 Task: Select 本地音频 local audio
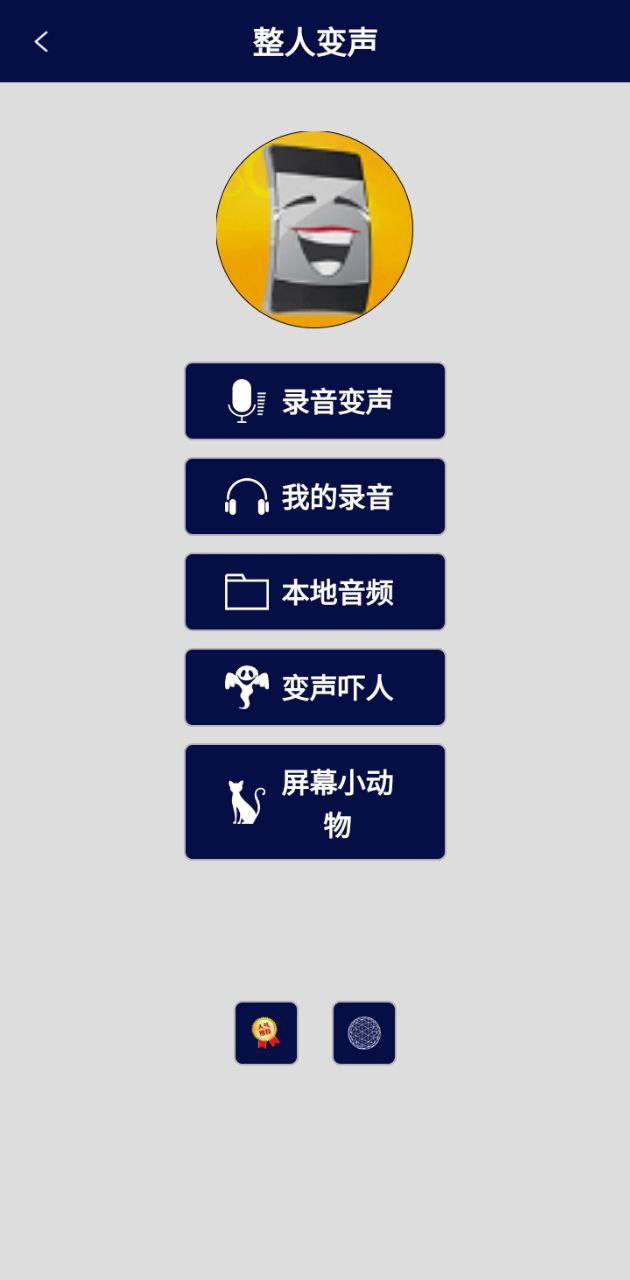click(x=315, y=592)
